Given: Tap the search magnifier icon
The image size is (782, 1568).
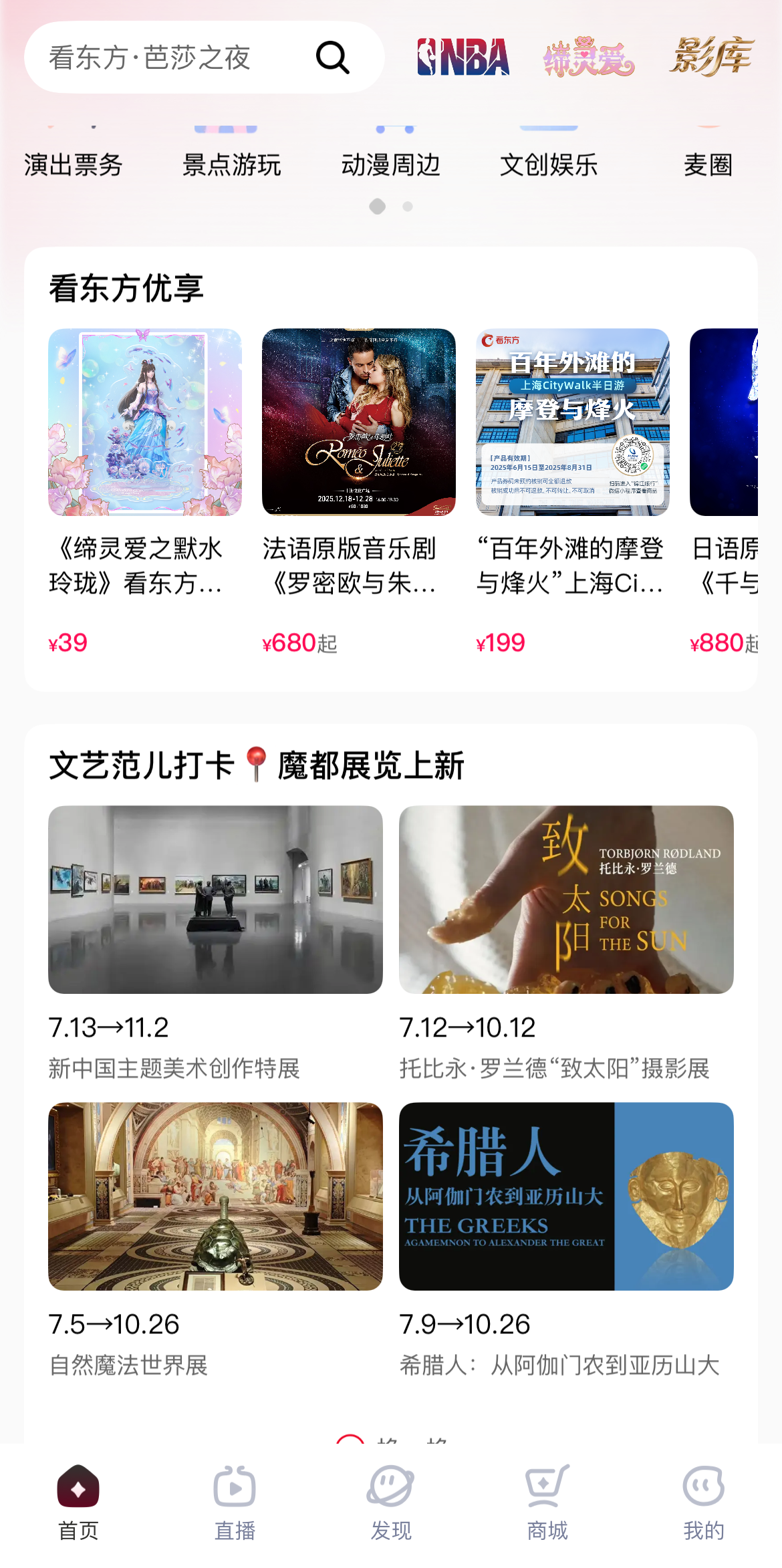Looking at the screenshot, I should coord(332,57).
